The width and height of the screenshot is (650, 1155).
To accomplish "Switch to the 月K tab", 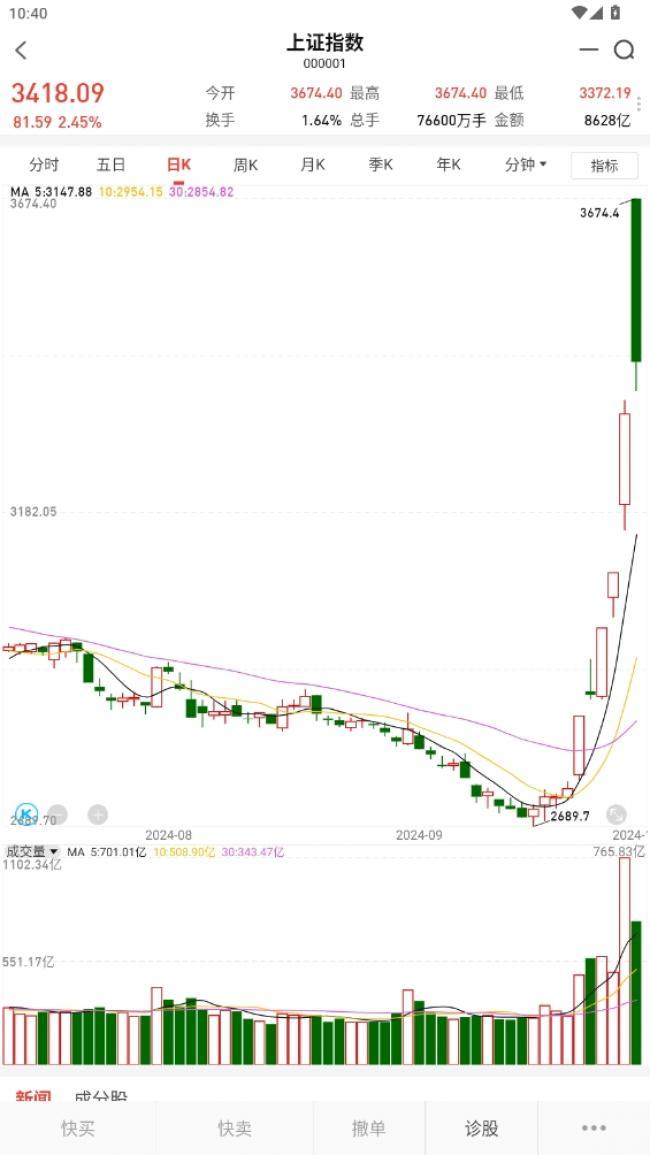I will pos(312,164).
